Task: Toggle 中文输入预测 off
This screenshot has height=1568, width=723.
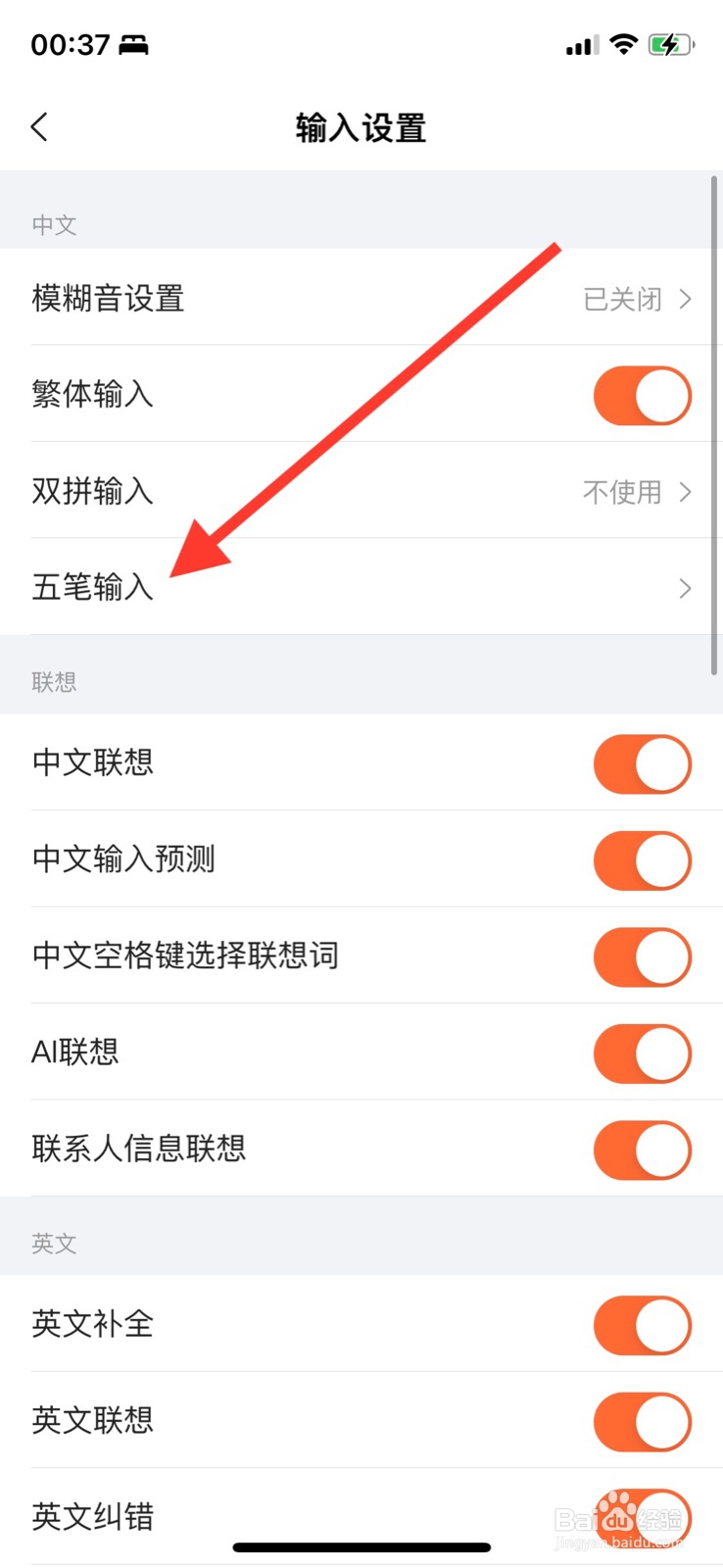Action: coord(642,859)
